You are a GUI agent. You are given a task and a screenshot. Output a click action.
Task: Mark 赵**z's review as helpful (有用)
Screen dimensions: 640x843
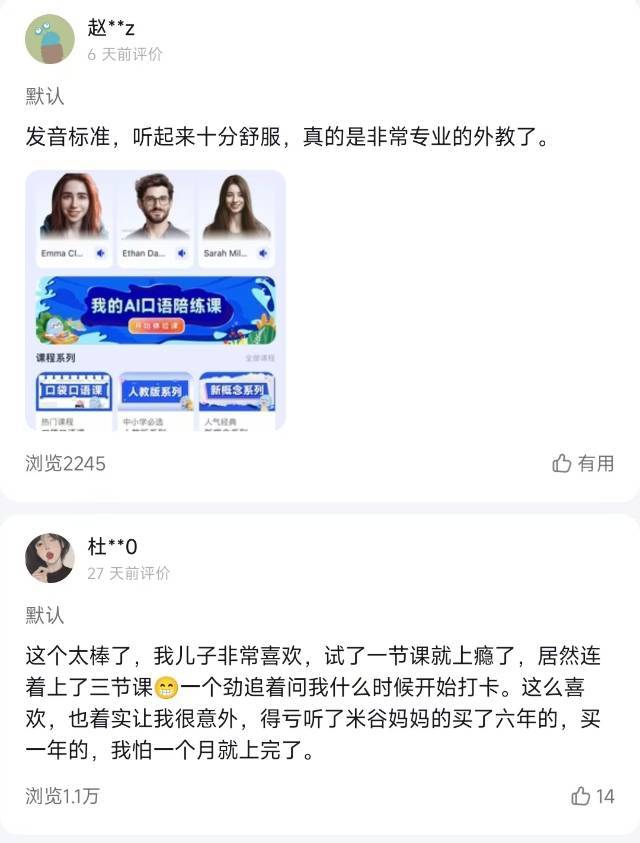[583, 463]
